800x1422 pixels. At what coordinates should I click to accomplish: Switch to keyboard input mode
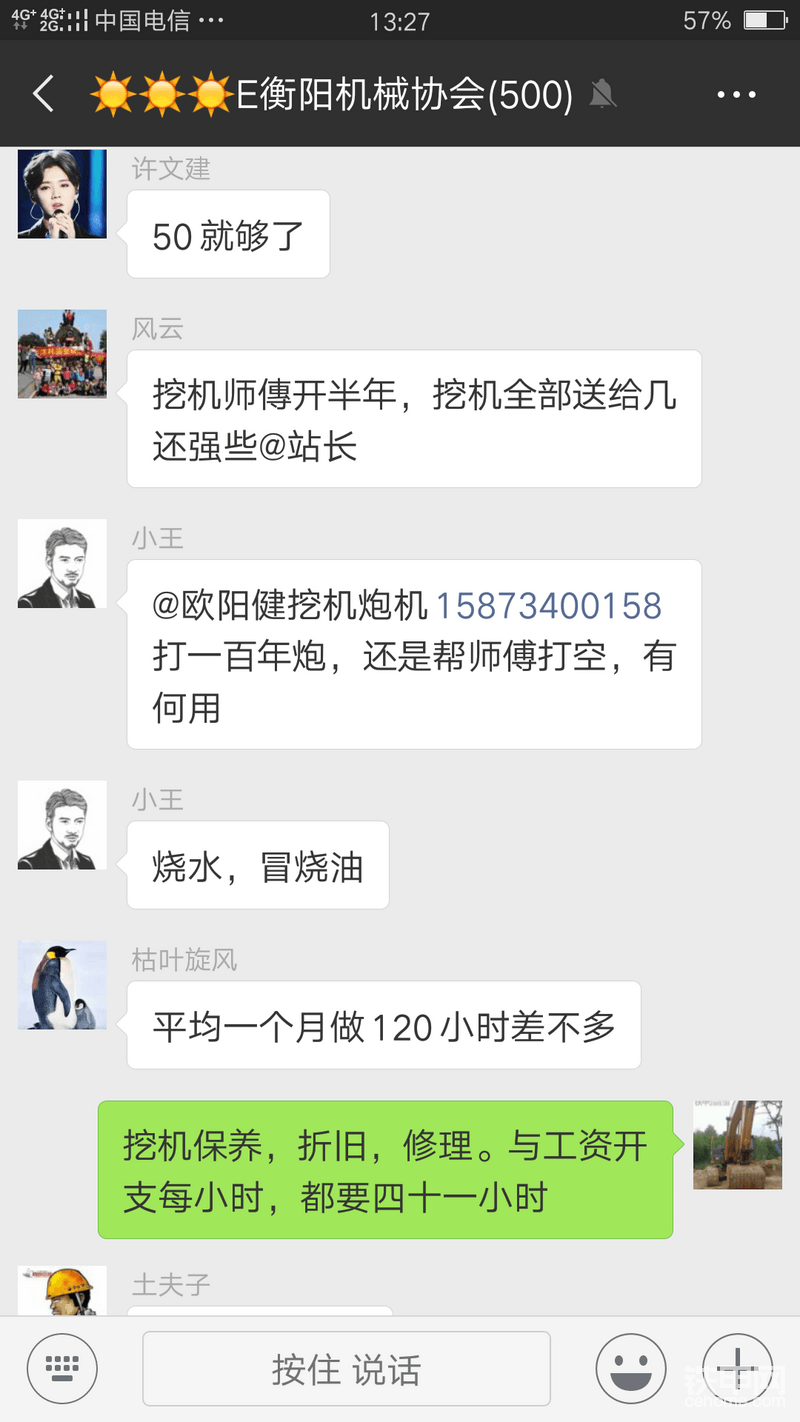(x=62, y=1368)
